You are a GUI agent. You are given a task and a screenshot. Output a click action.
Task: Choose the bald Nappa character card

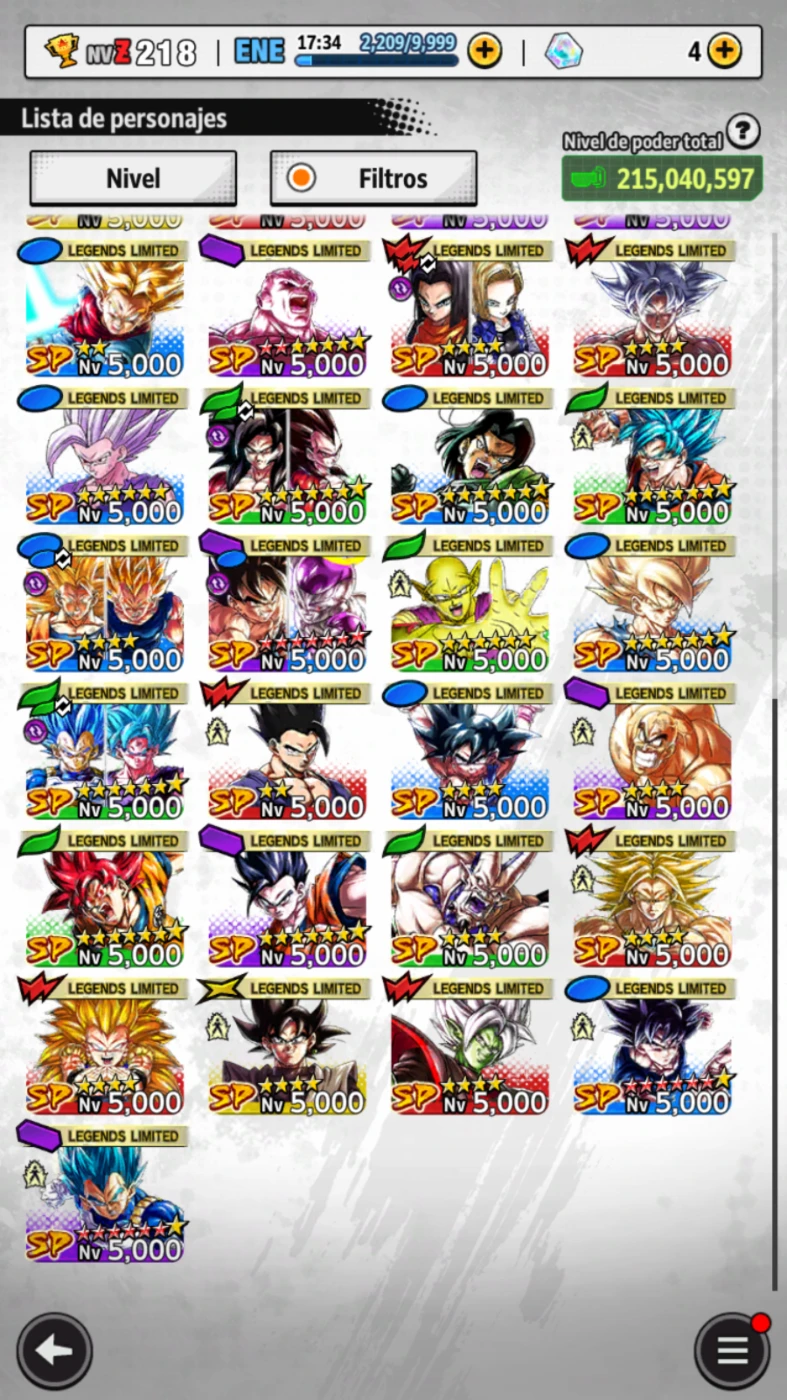(652, 752)
